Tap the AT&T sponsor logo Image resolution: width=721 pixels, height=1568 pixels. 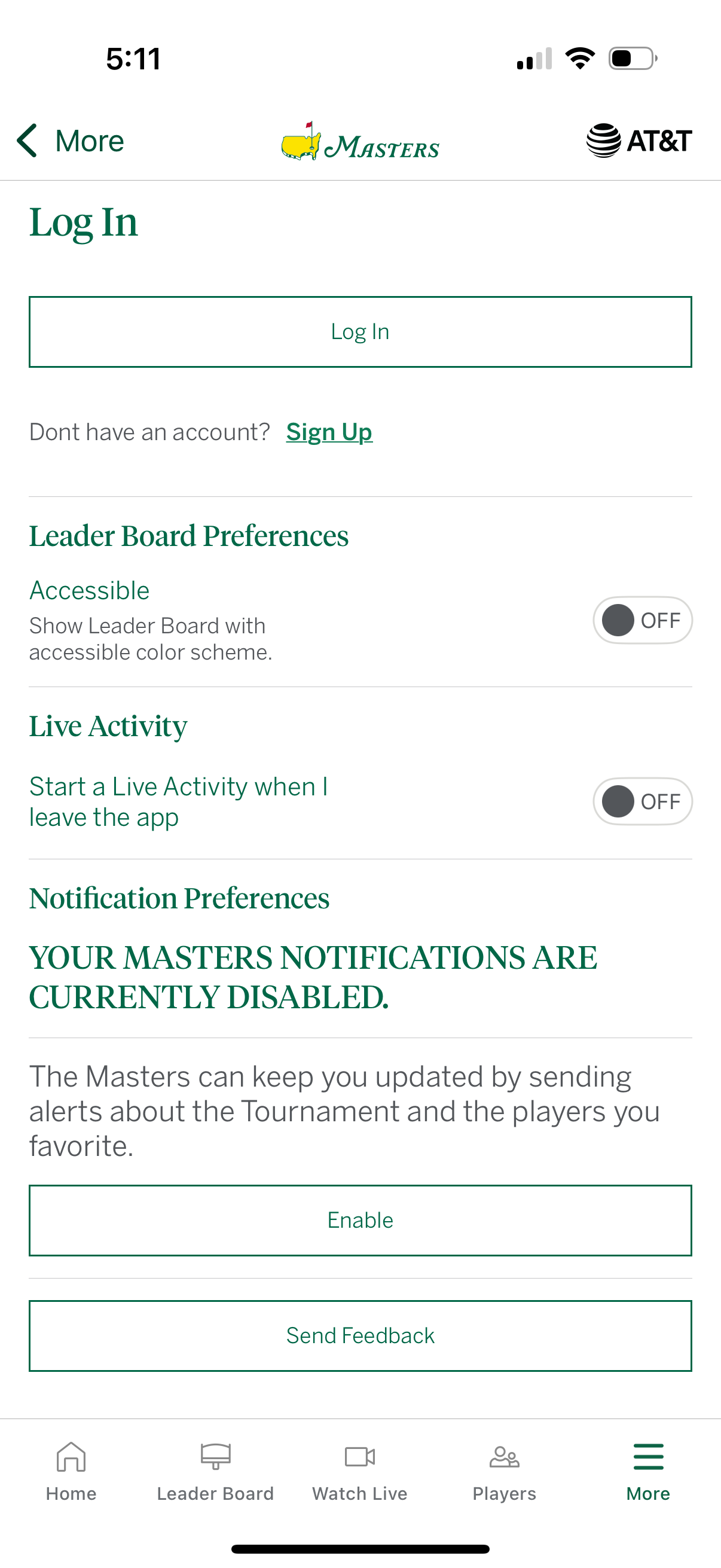coord(638,141)
